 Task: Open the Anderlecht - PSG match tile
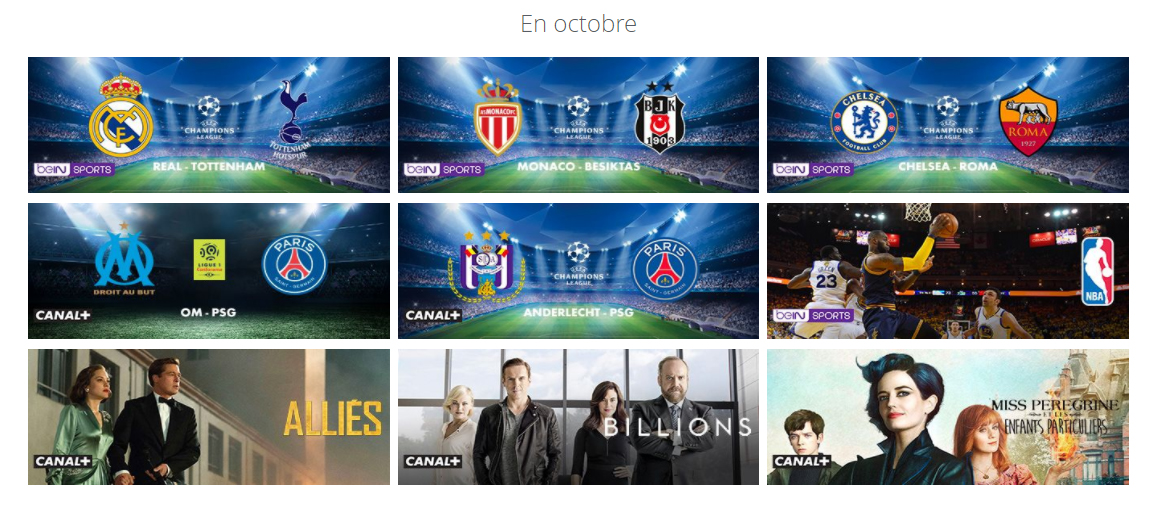578,271
